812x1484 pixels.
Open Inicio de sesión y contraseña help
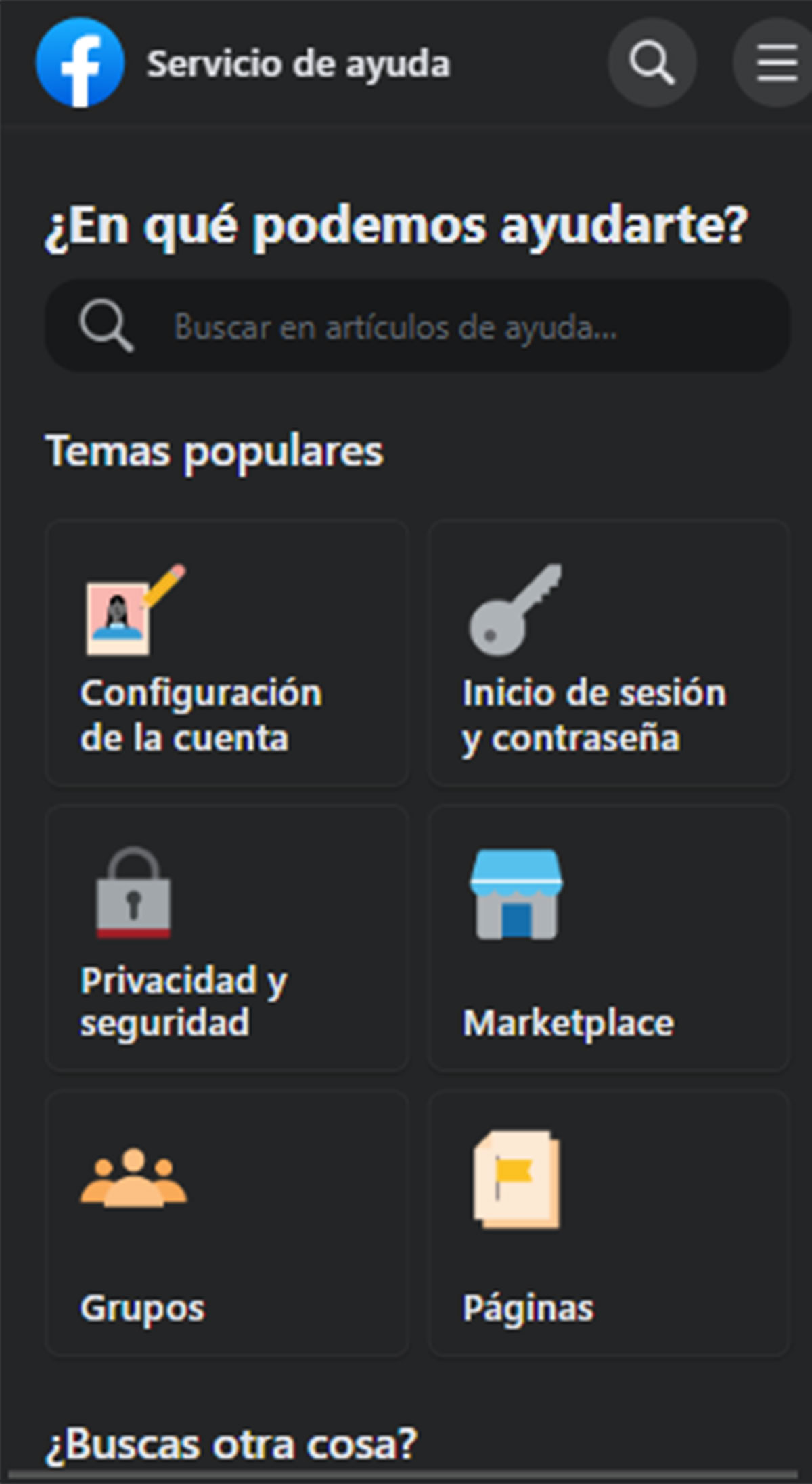[x=608, y=653]
